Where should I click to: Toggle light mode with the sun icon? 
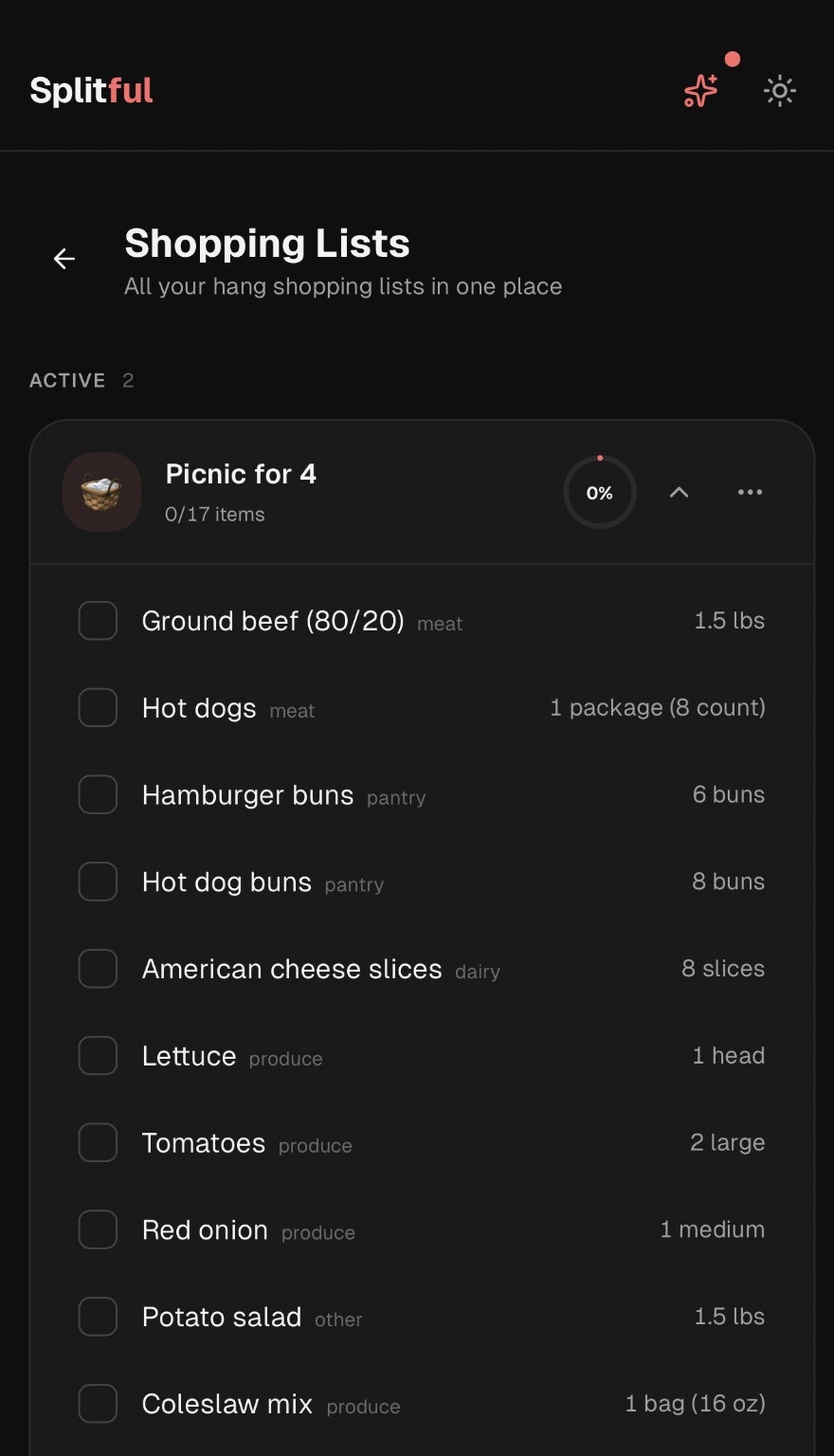[x=779, y=90]
